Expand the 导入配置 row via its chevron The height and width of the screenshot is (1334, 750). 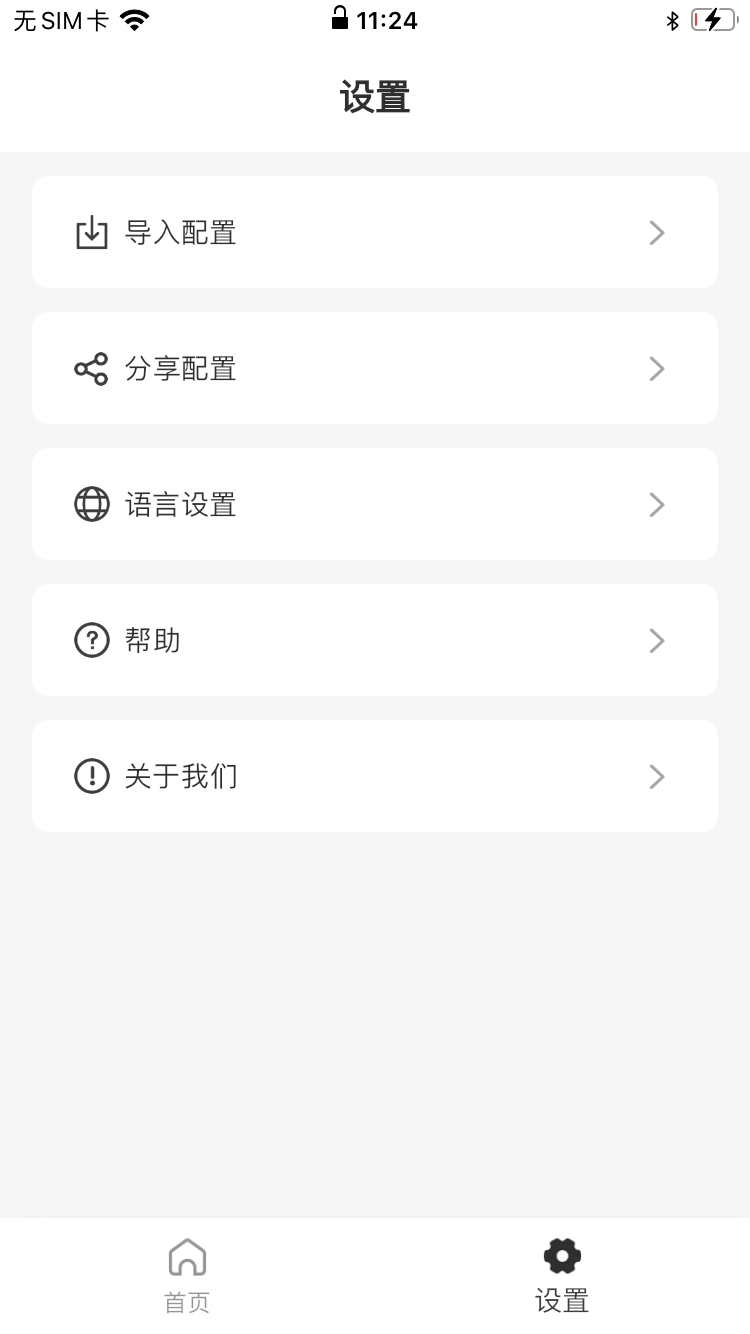pos(657,232)
